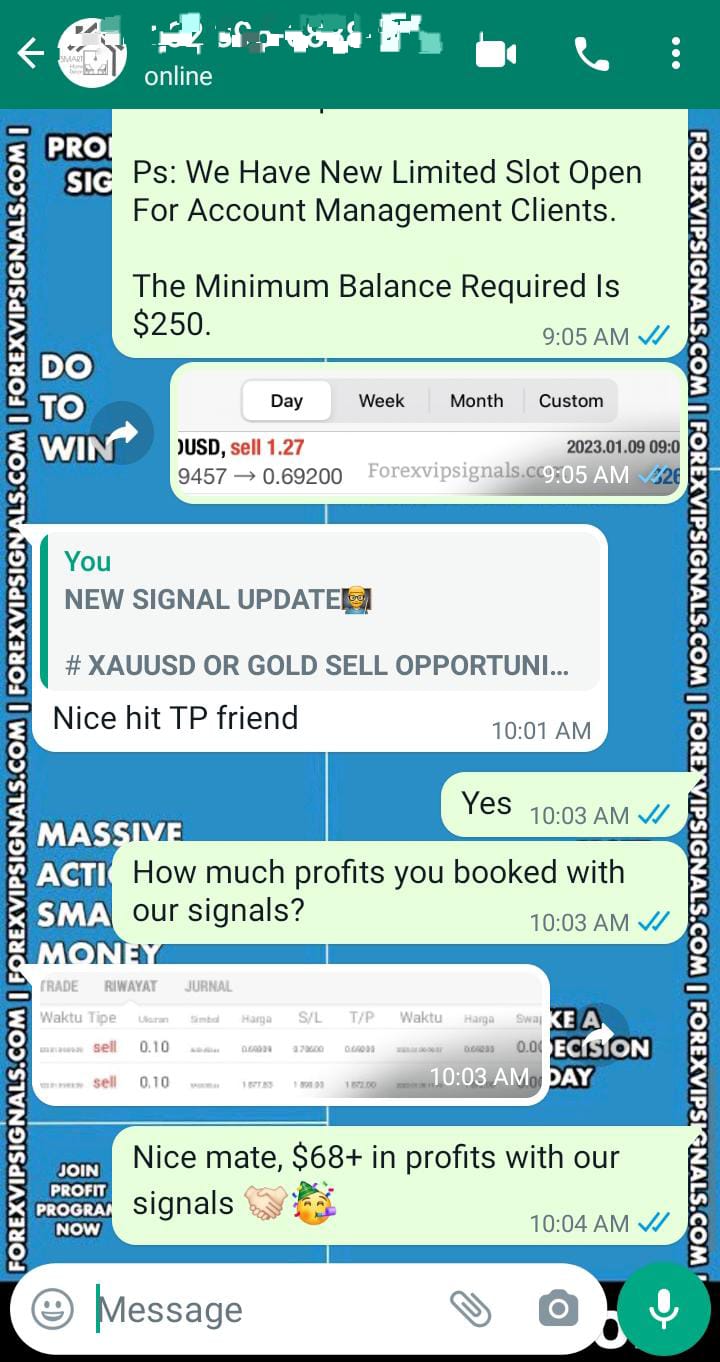Open the camera from the message bar
Image resolution: width=720 pixels, height=1362 pixels.
click(x=558, y=1308)
